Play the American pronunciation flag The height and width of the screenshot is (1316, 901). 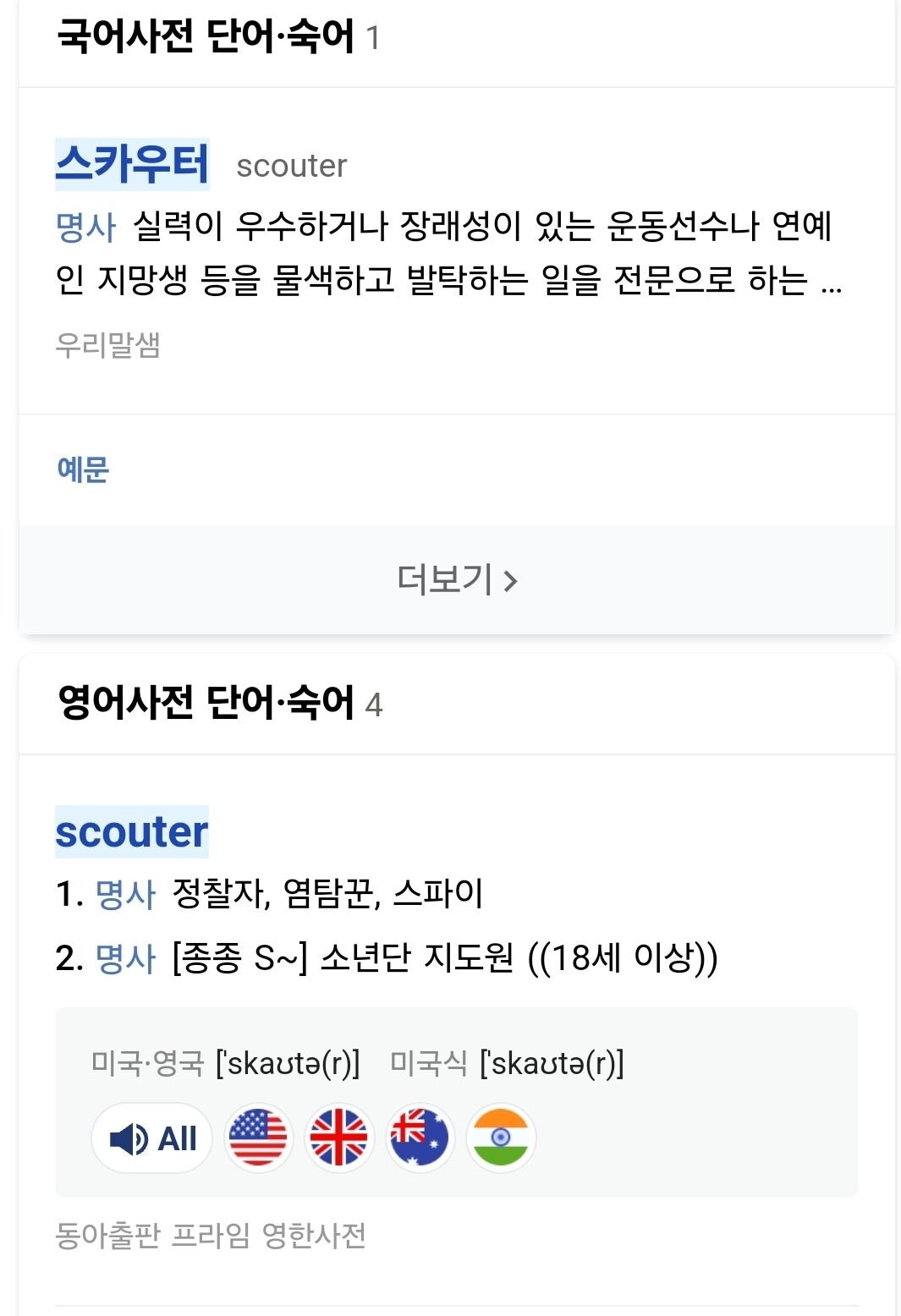coord(258,1138)
